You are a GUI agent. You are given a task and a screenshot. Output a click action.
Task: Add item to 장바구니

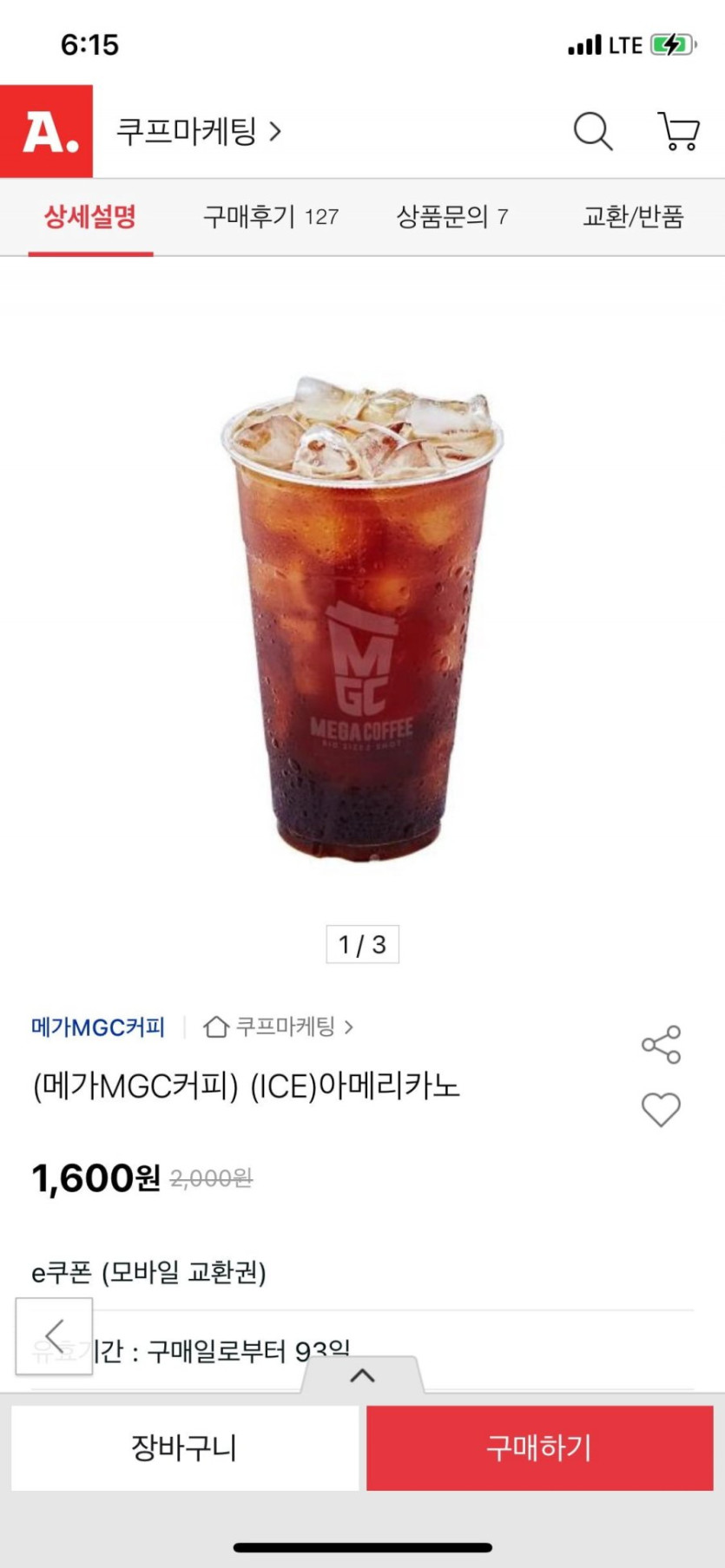[184, 1447]
